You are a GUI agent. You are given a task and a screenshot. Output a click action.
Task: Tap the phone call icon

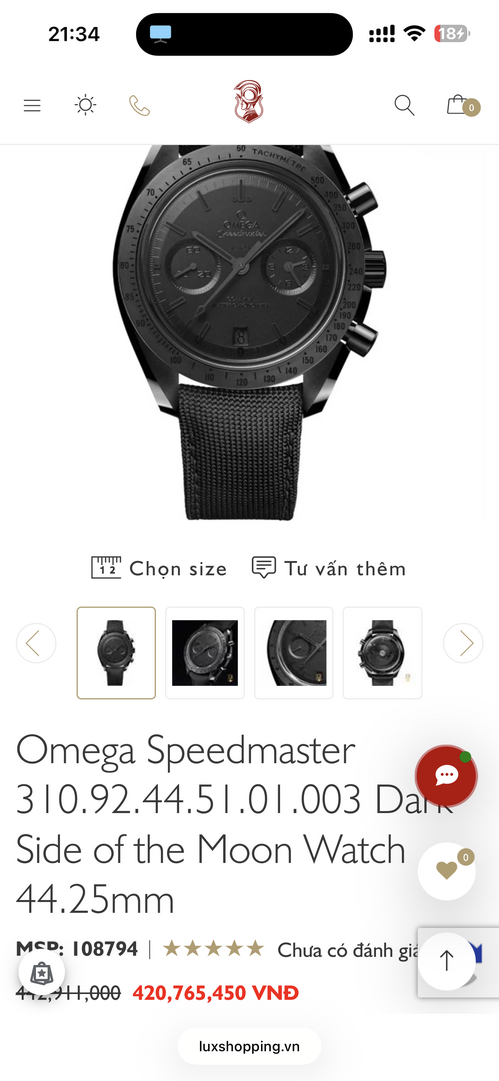point(139,105)
